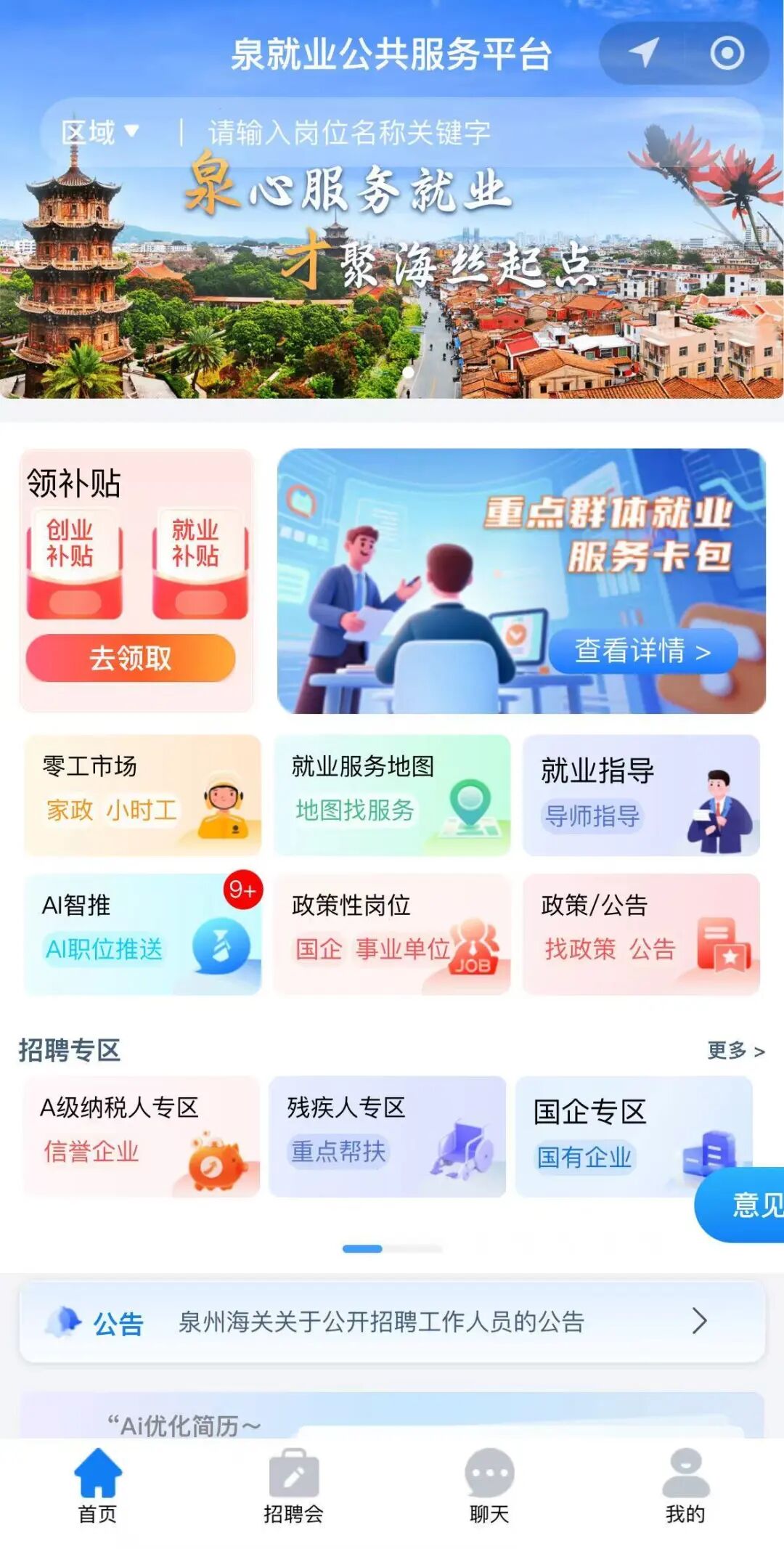The height and width of the screenshot is (1549, 784).
Task: Open 查看详情 on the service card banner
Action: (x=642, y=651)
